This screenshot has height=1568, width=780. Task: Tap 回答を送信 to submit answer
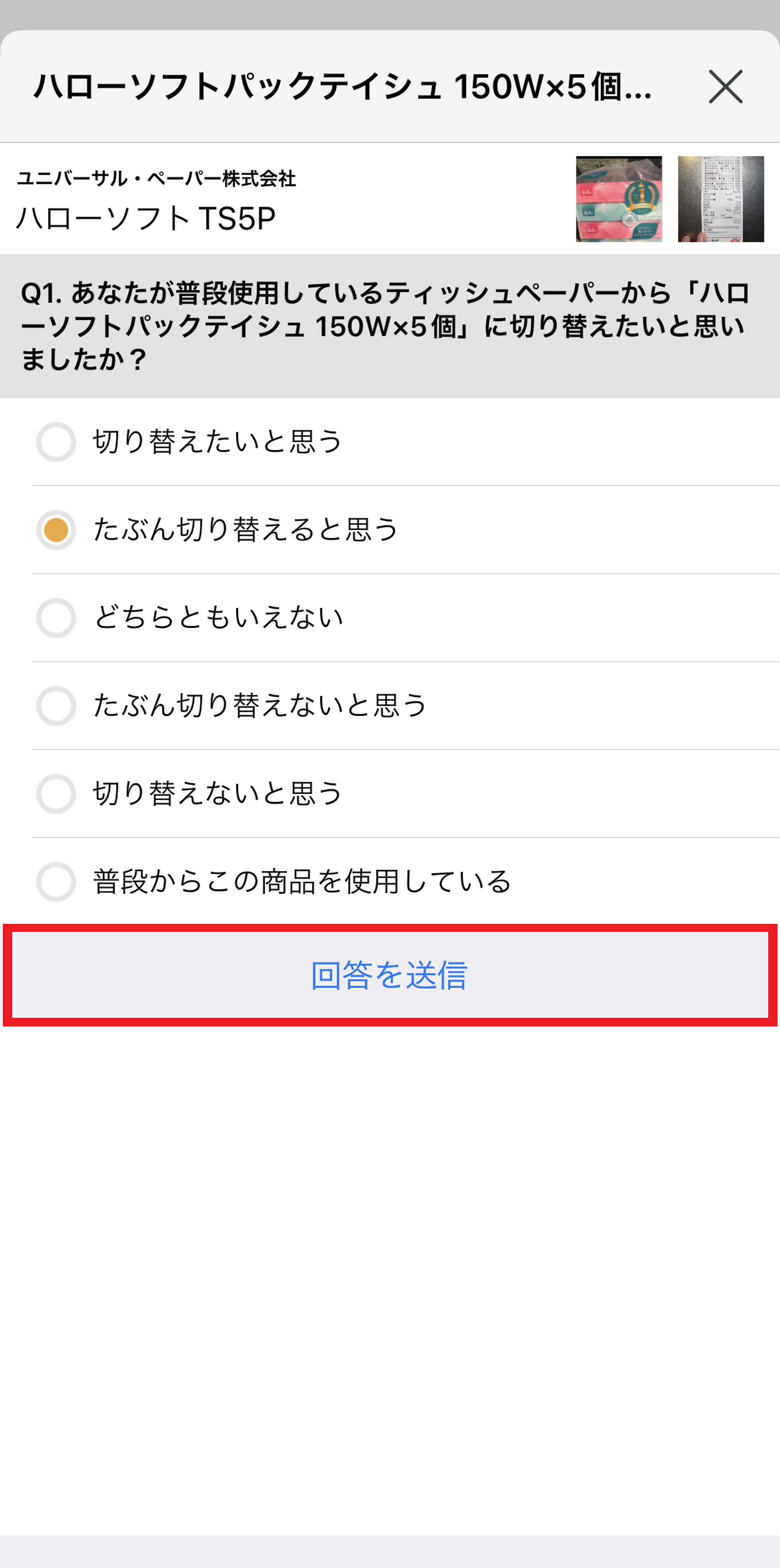390,975
